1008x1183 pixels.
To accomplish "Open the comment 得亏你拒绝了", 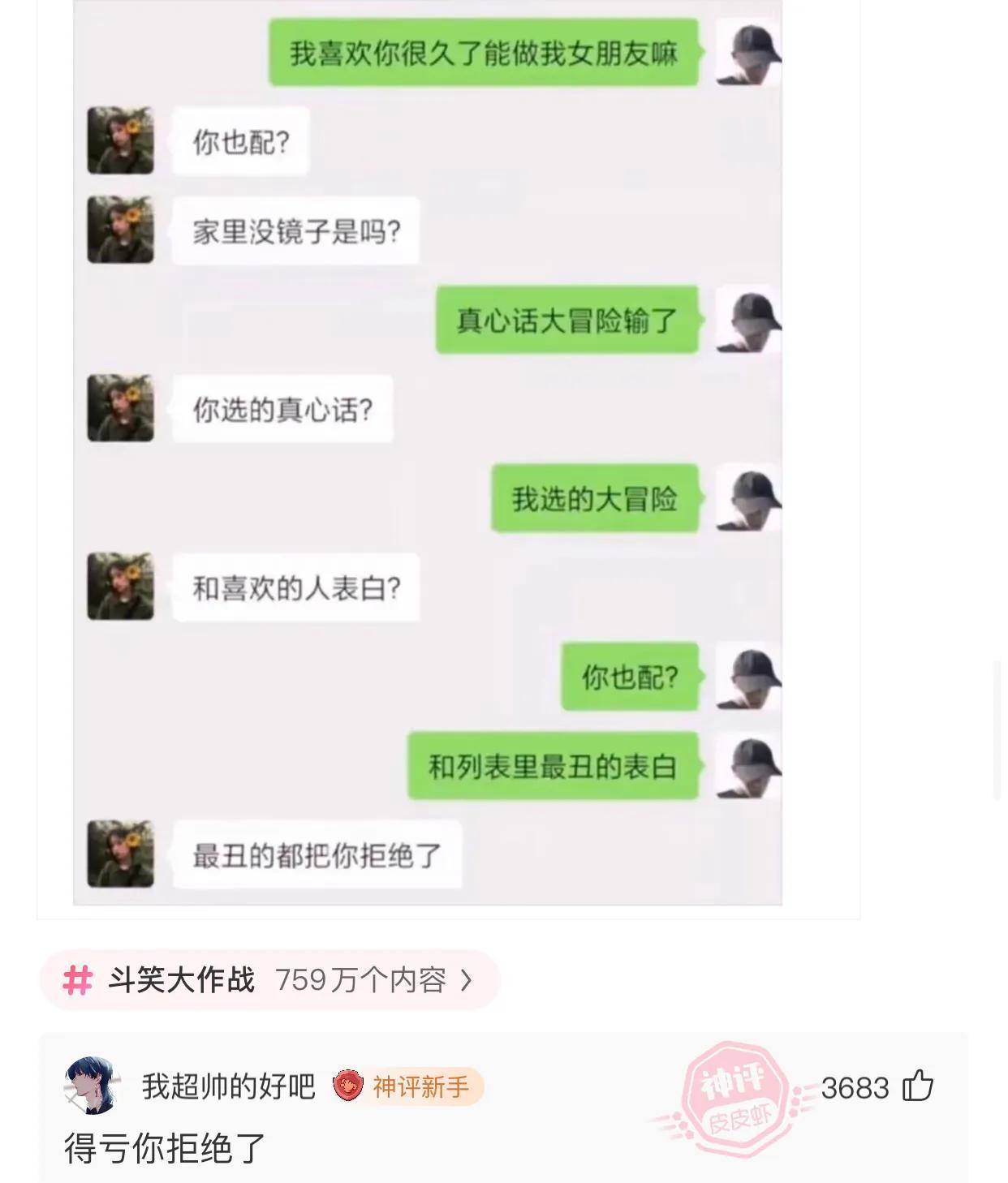I will coord(165,1148).
